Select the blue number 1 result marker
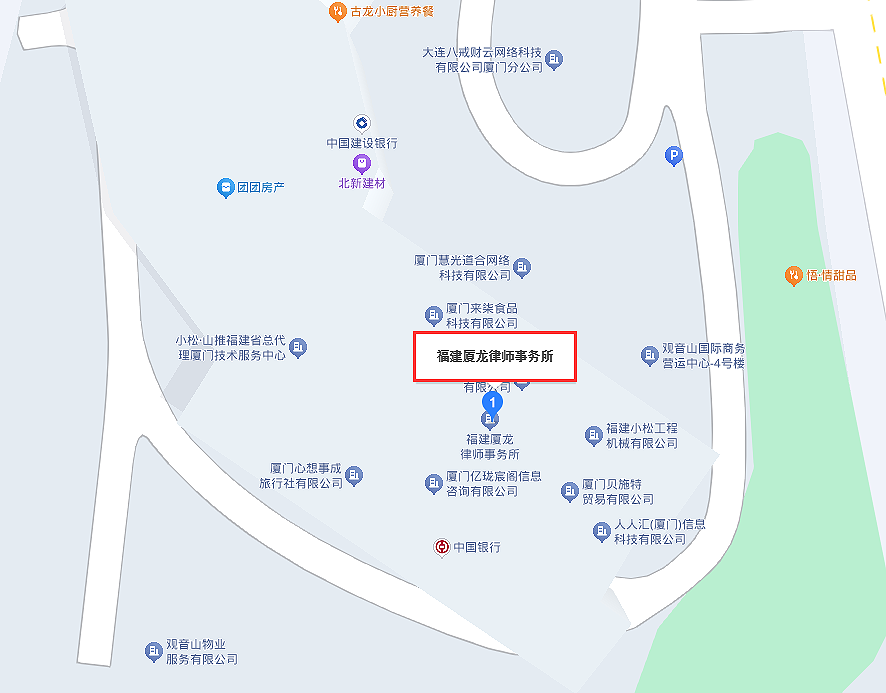This screenshot has height=693, width=886. [491, 402]
